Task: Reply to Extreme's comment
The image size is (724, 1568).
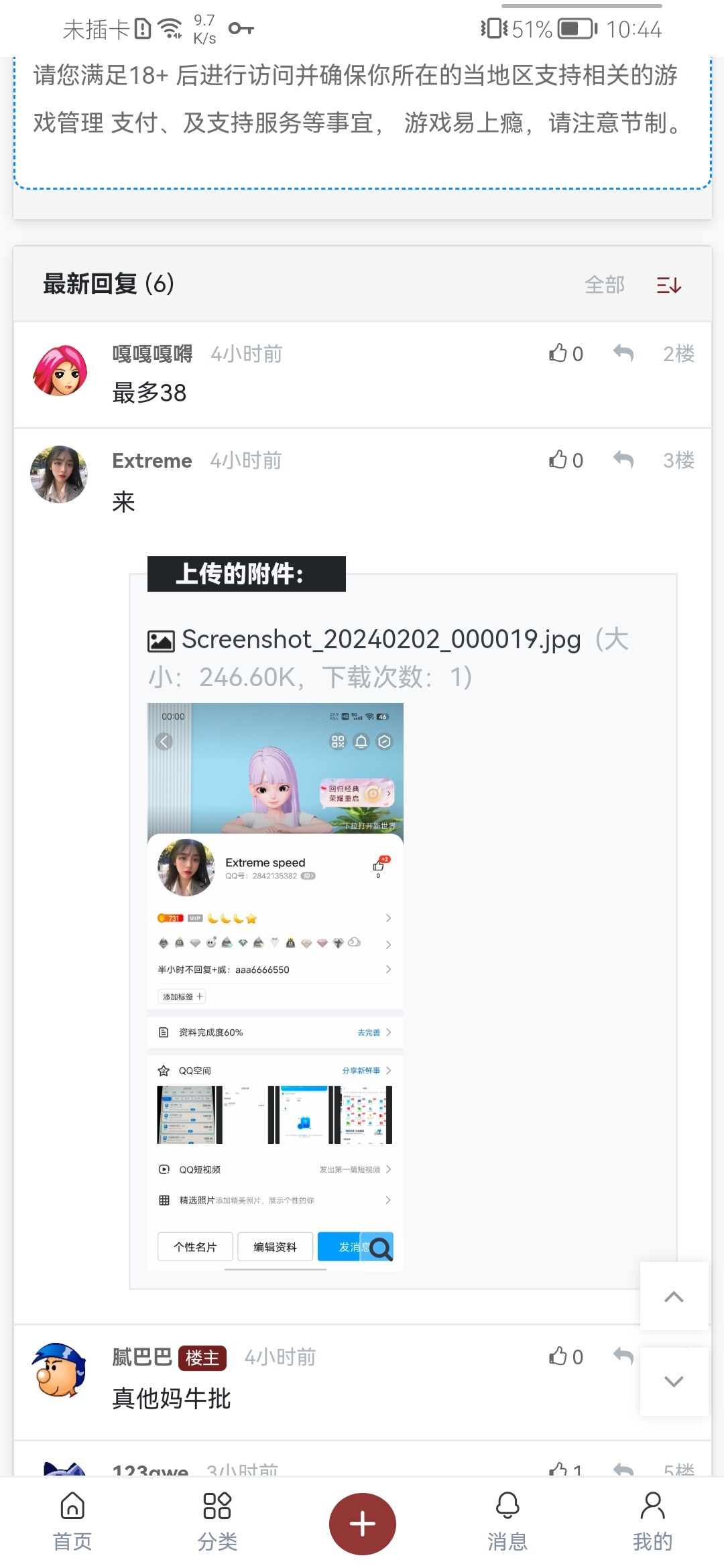Action: coord(623,460)
